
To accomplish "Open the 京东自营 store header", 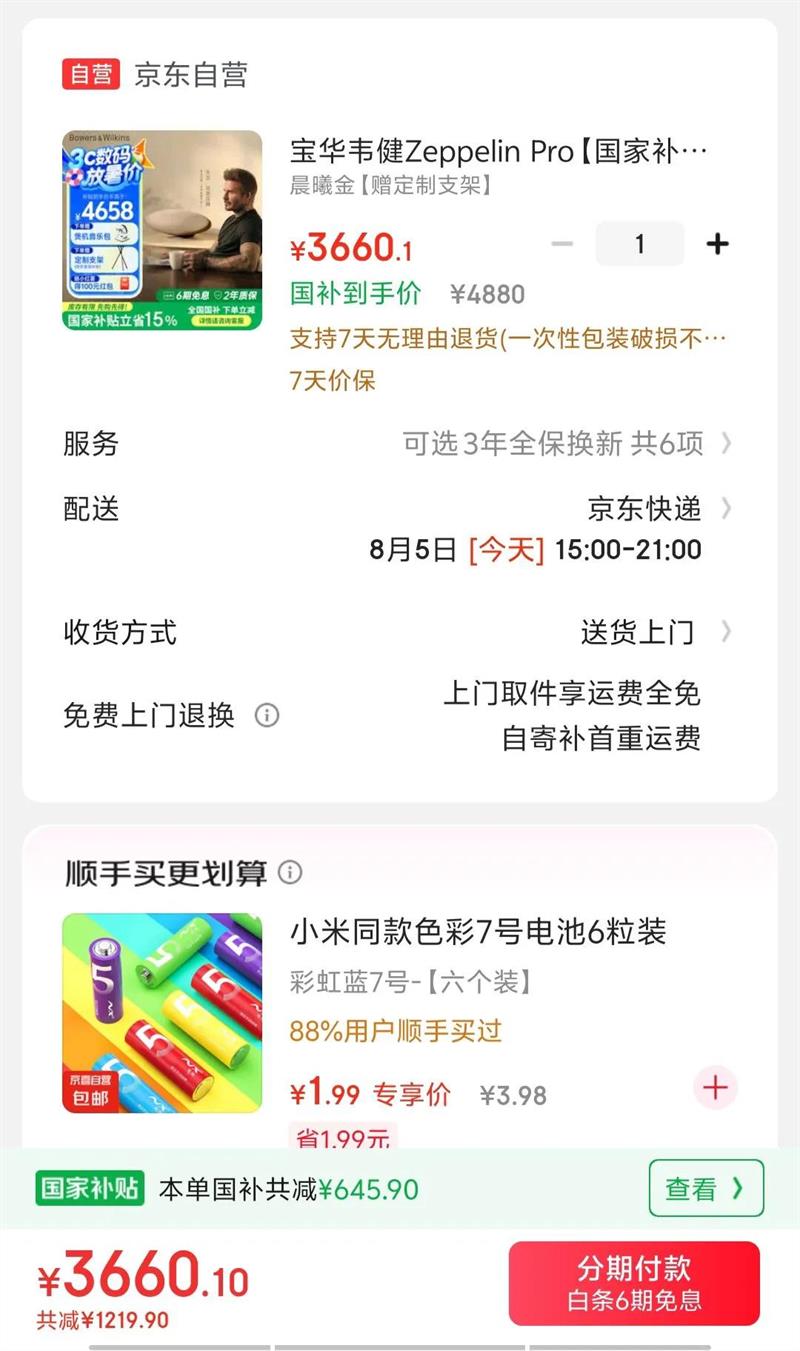I will [x=155, y=75].
